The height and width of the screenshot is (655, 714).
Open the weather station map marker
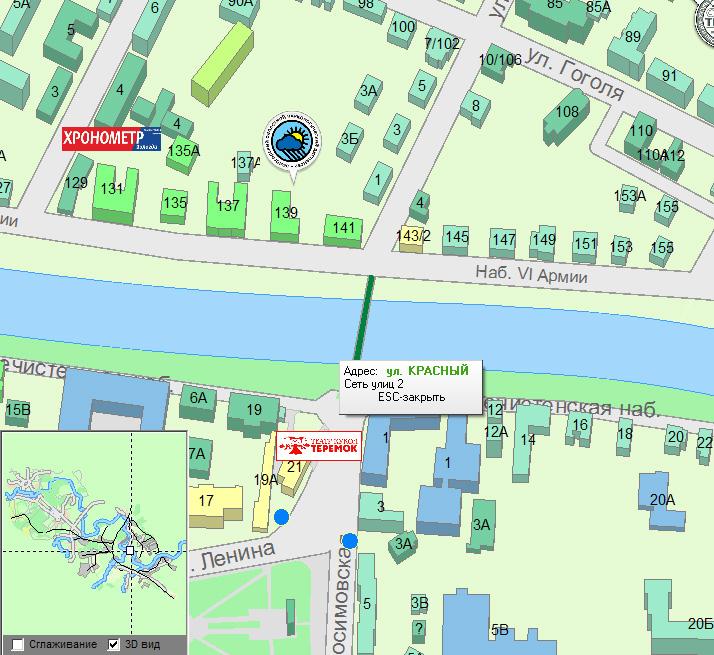coord(294,142)
